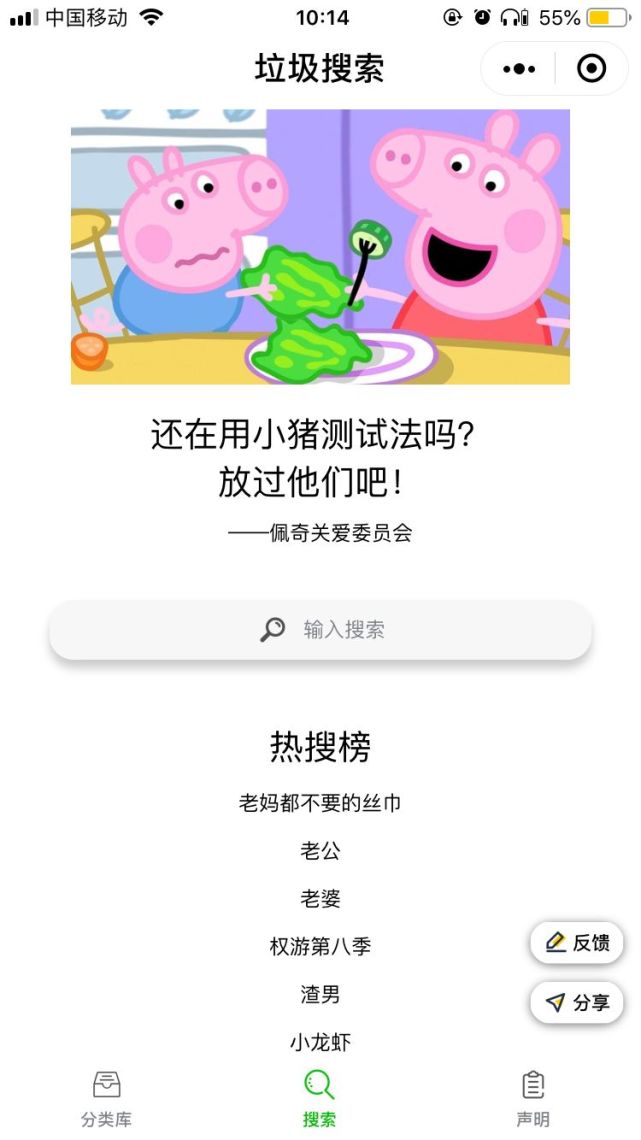Select hot search 老婆

point(320,899)
